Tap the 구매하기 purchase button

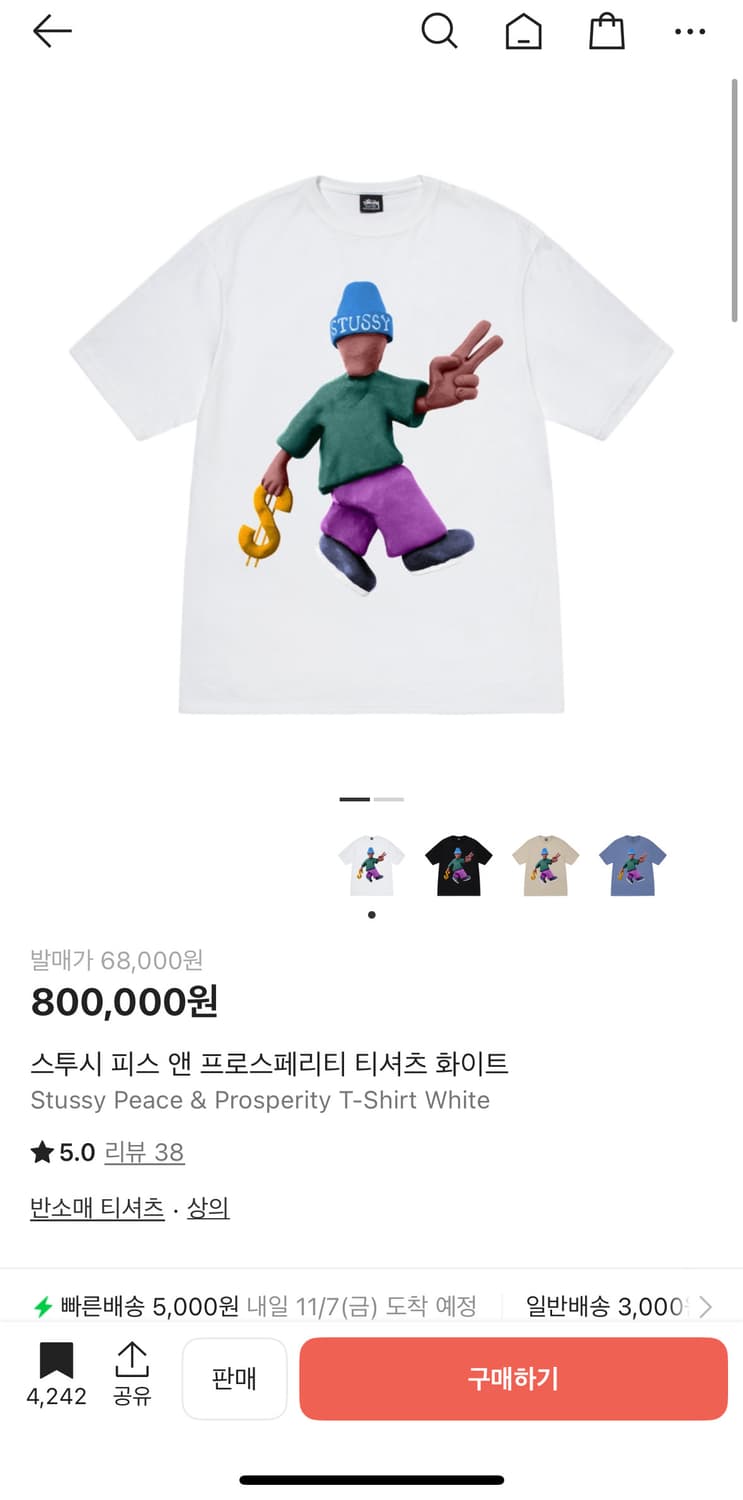pyautogui.click(x=513, y=1379)
